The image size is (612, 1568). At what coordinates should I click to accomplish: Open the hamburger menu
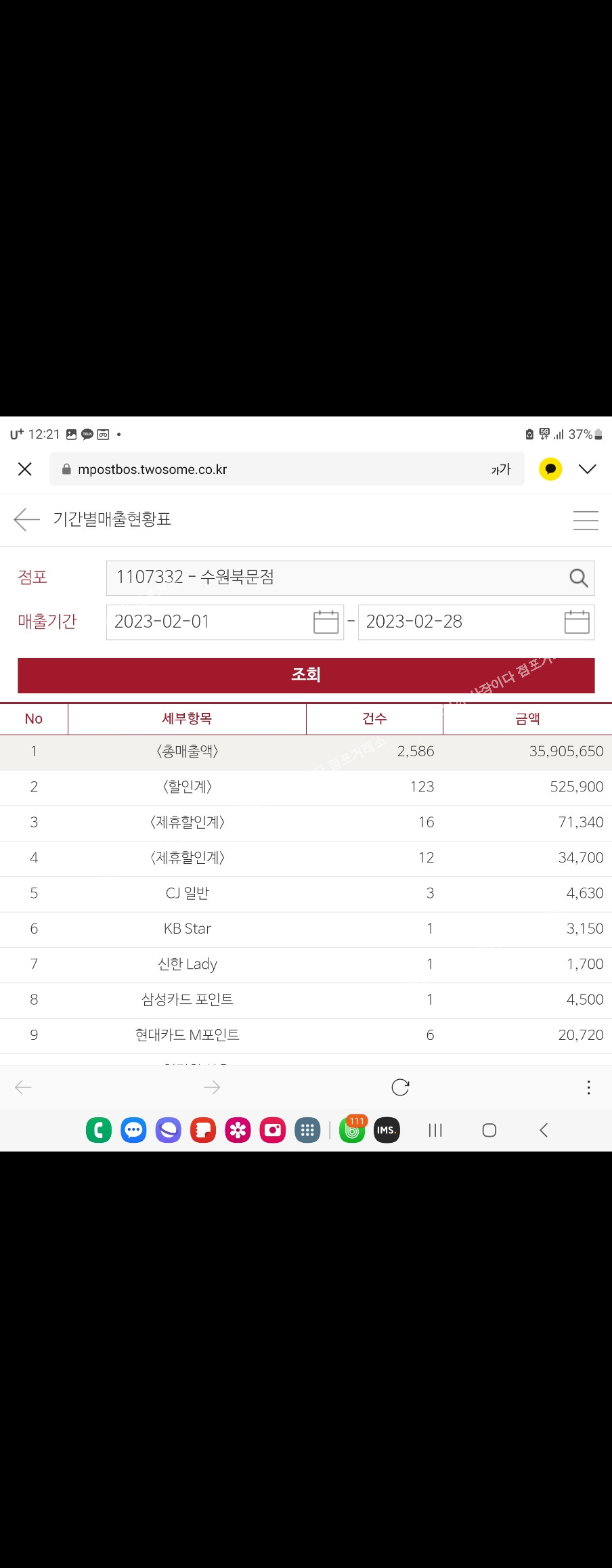[586, 520]
